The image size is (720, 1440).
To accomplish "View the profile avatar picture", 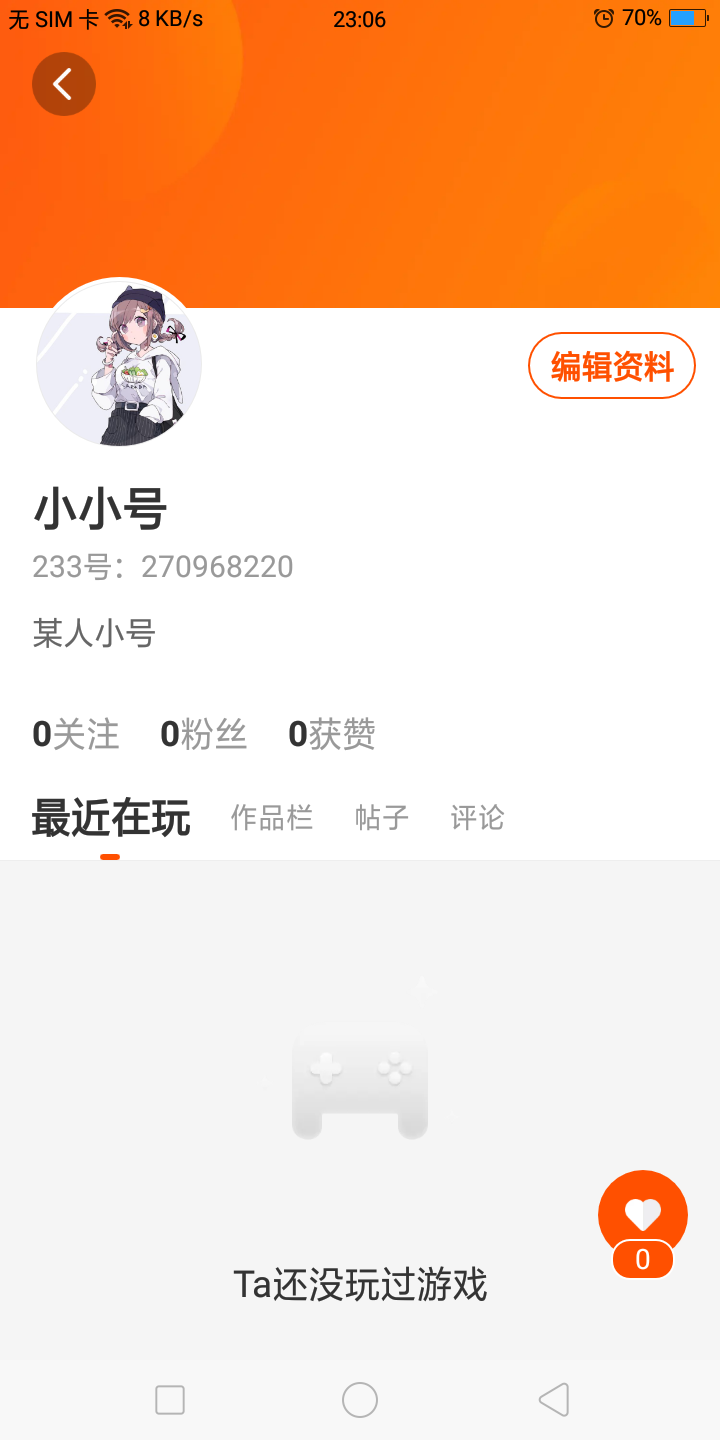I will click(119, 362).
